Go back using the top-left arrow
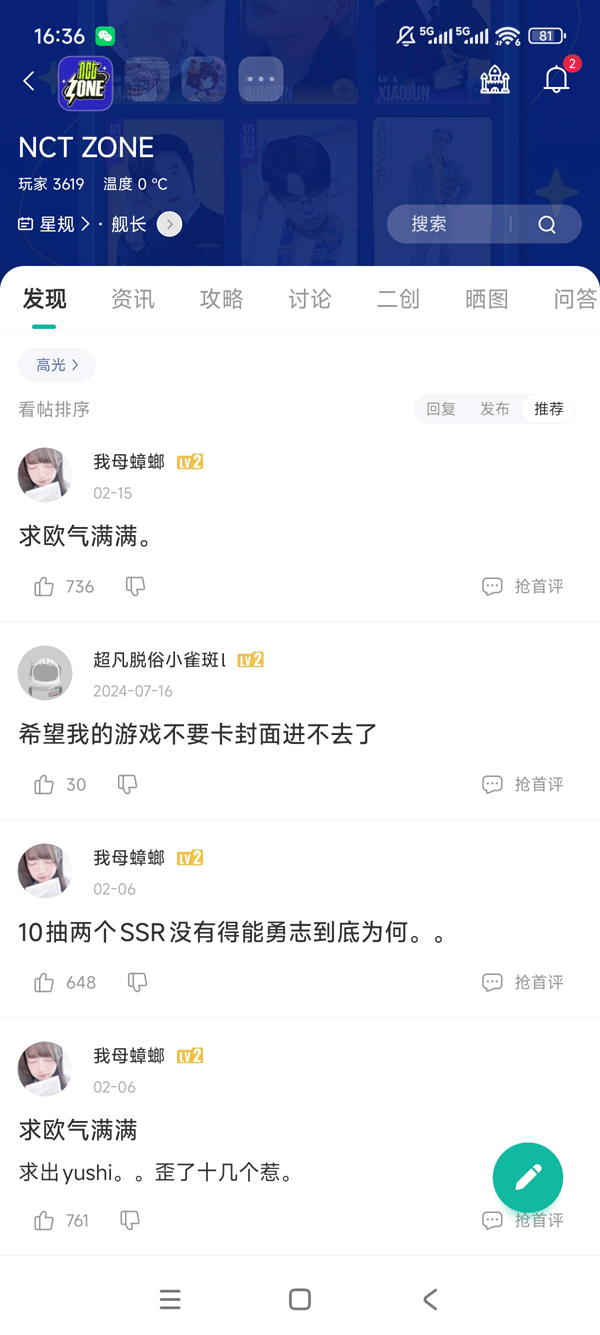Viewport: 600px width, 1335px height. [29, 82]
